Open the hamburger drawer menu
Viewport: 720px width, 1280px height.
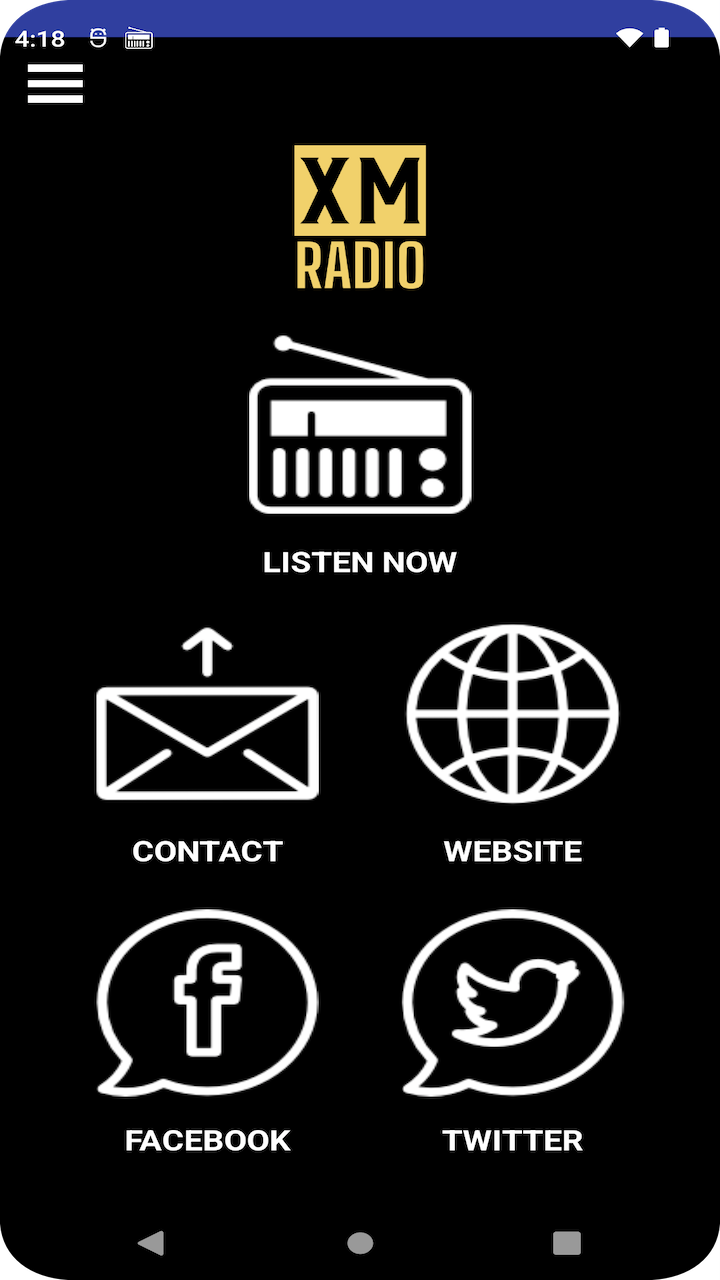[55, 84]
